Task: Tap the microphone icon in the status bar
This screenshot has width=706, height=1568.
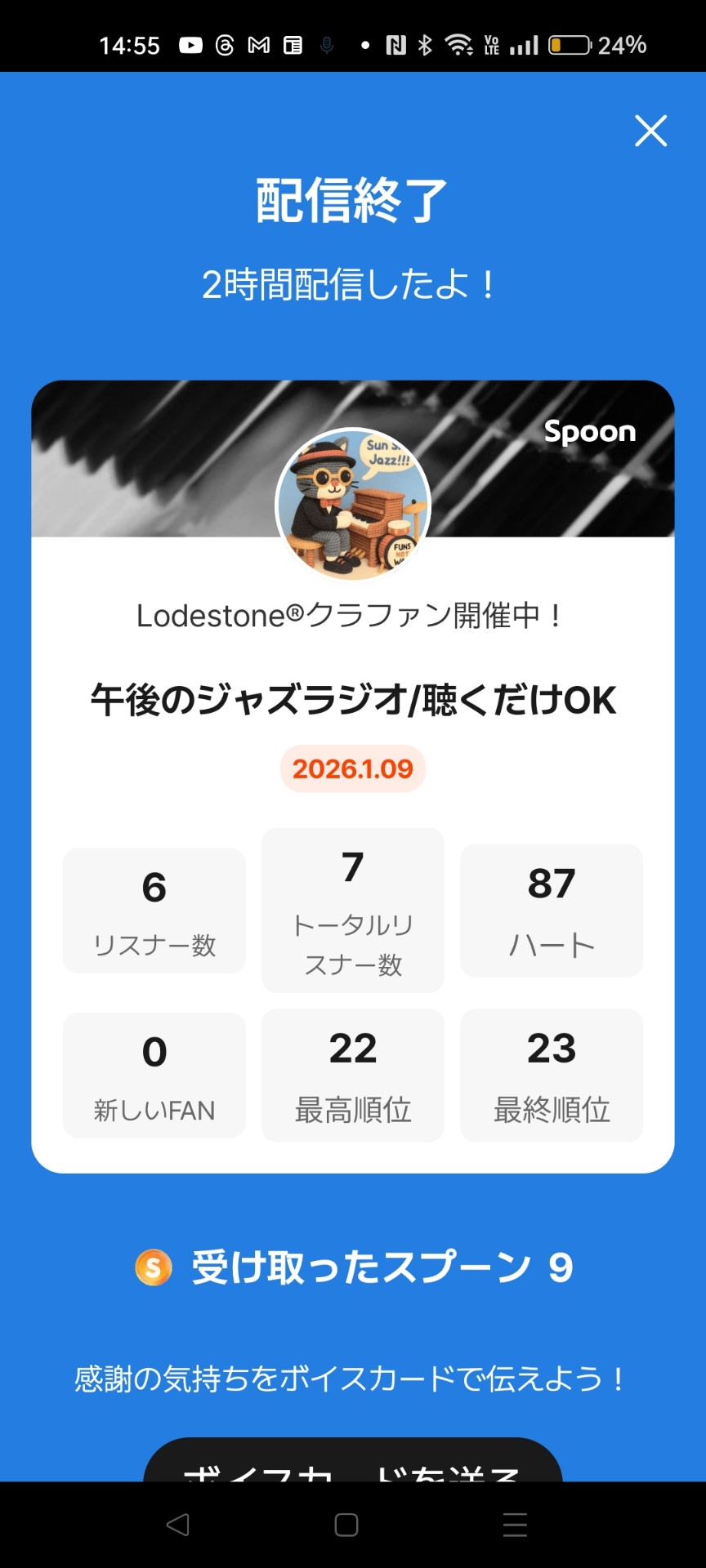Action: (x=326, y=45)
